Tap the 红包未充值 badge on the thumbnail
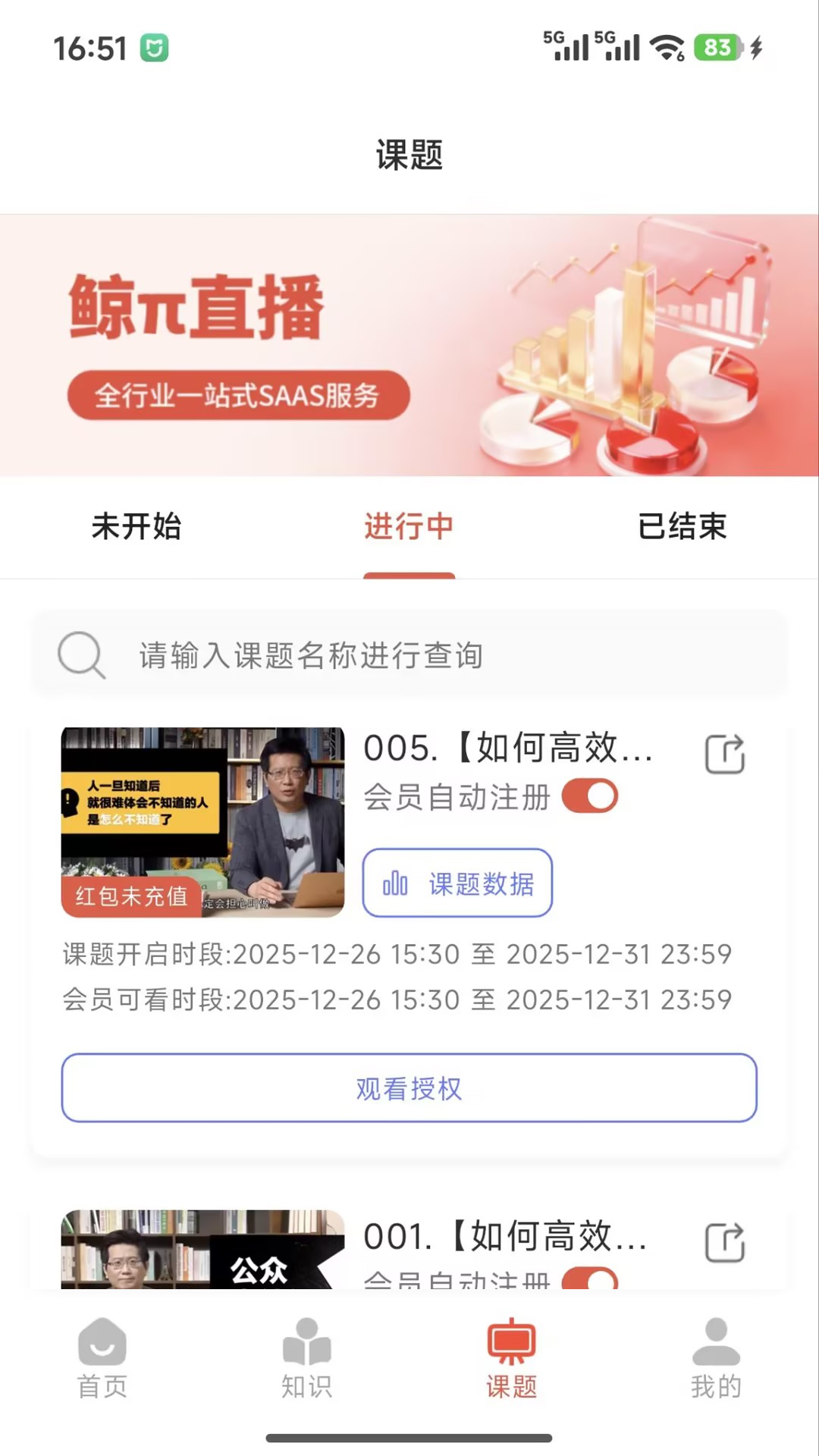The width and height of the screenshot is (819, 1456). click(130, 895)
